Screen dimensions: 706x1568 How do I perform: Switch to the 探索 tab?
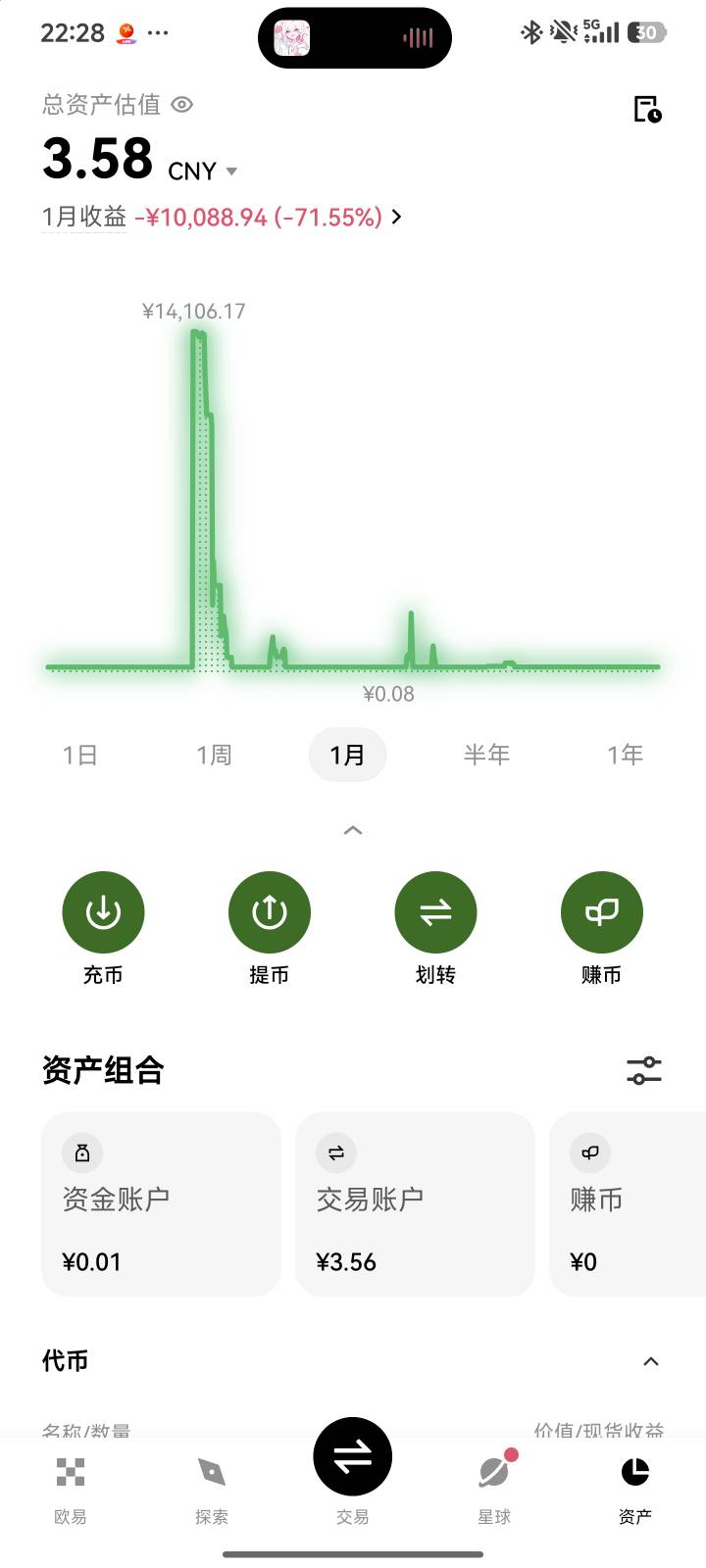pos(212,1489)
